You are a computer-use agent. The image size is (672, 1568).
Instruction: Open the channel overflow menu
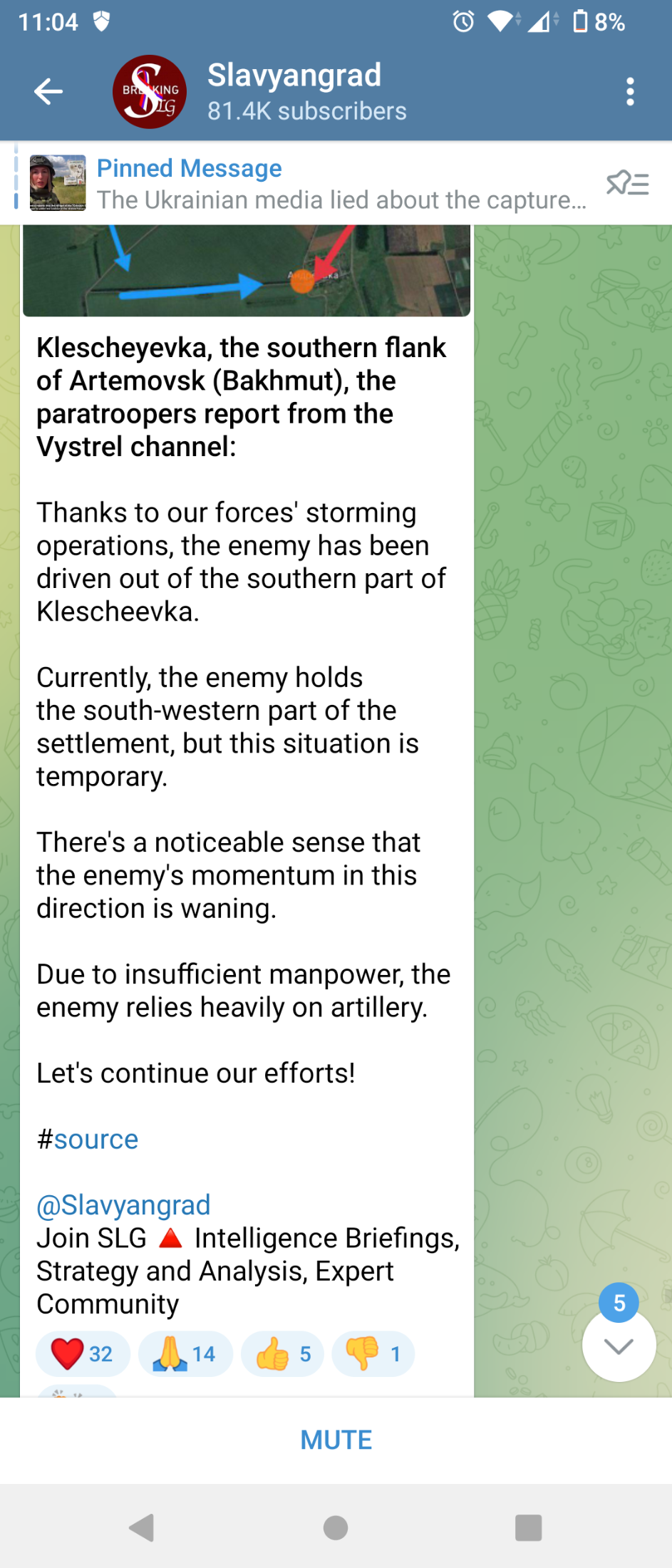coord(630,92)
